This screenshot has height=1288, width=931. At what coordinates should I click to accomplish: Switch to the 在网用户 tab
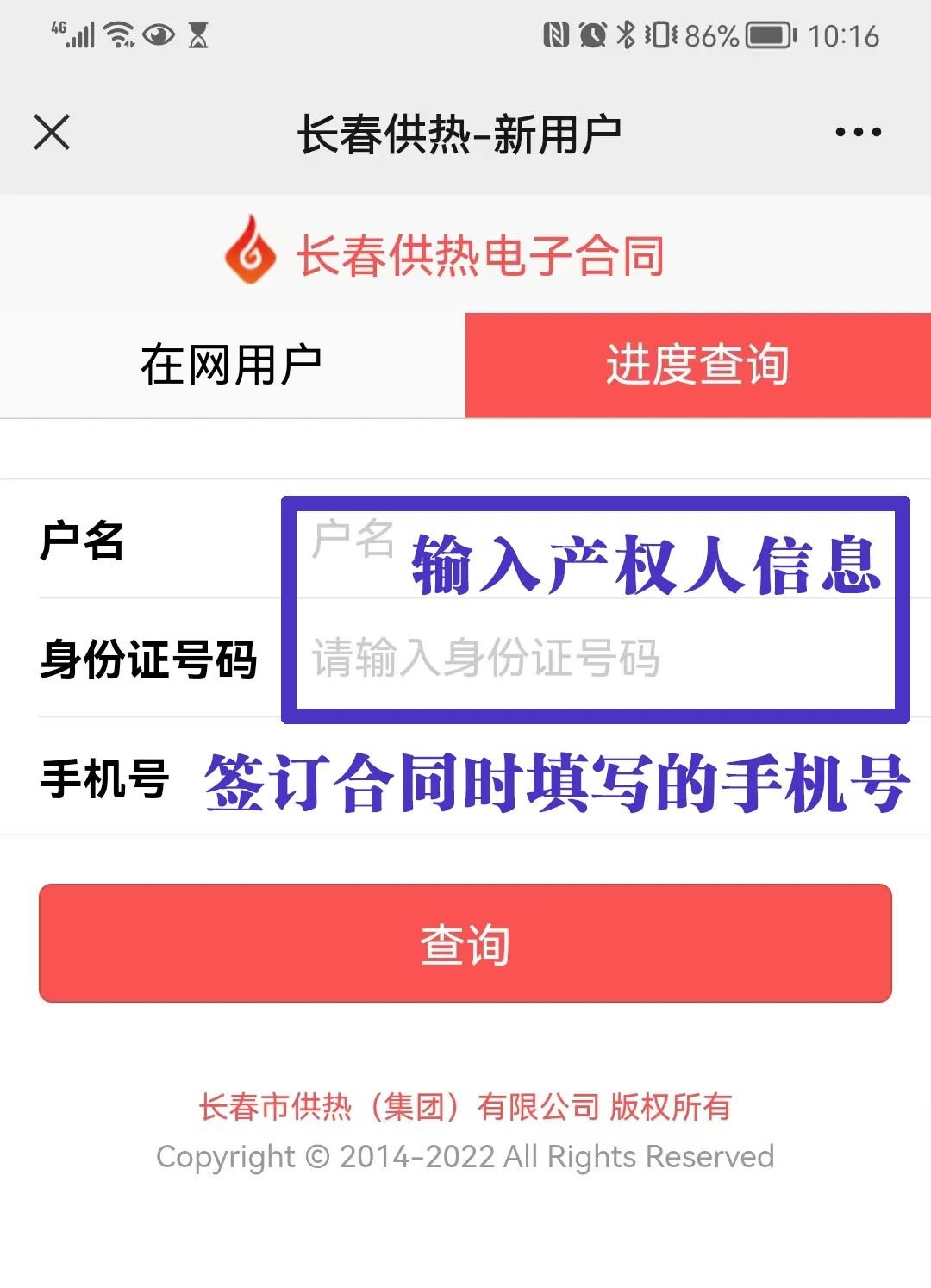coord(232,366)
